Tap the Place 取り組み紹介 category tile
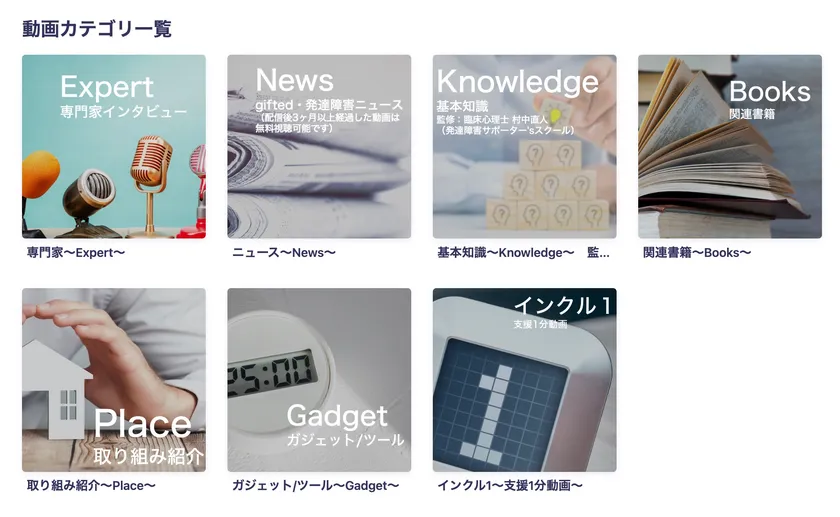Viewport: 840px width, 517px height. pos(114,380)
